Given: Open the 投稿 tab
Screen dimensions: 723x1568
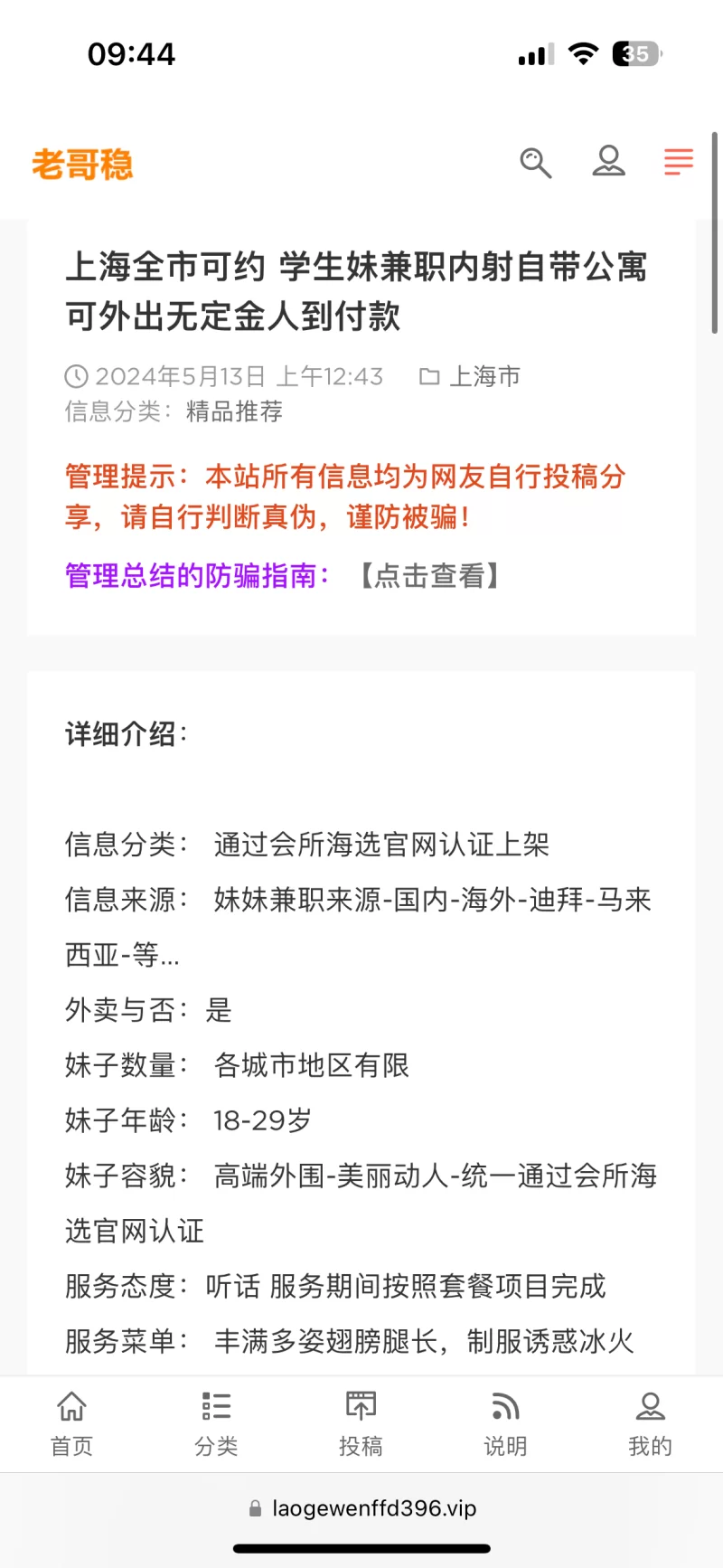Looking at the screenshot, I should [361, 1424].
